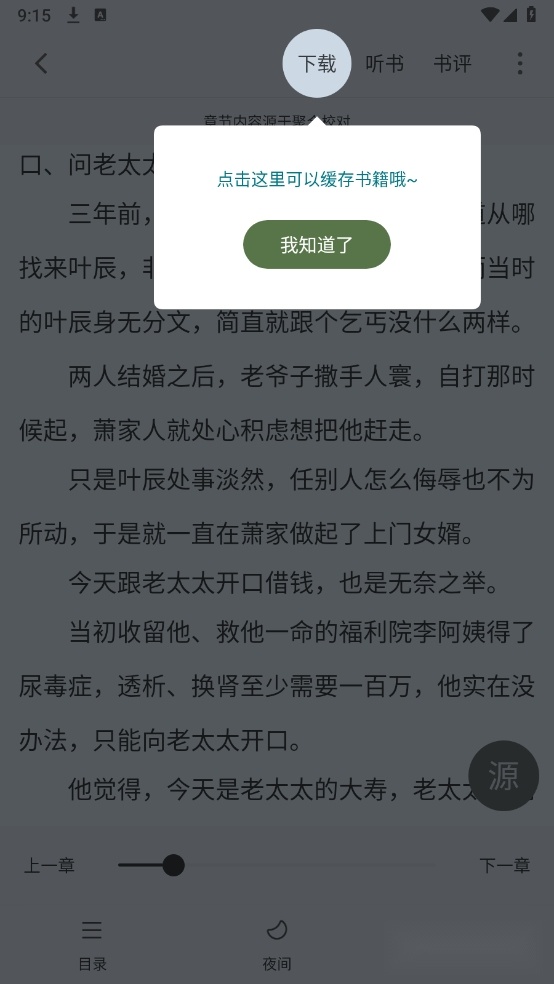Tap the highlighted 下载 download button
The image size is (554, 984).
(x=317, y=63)
